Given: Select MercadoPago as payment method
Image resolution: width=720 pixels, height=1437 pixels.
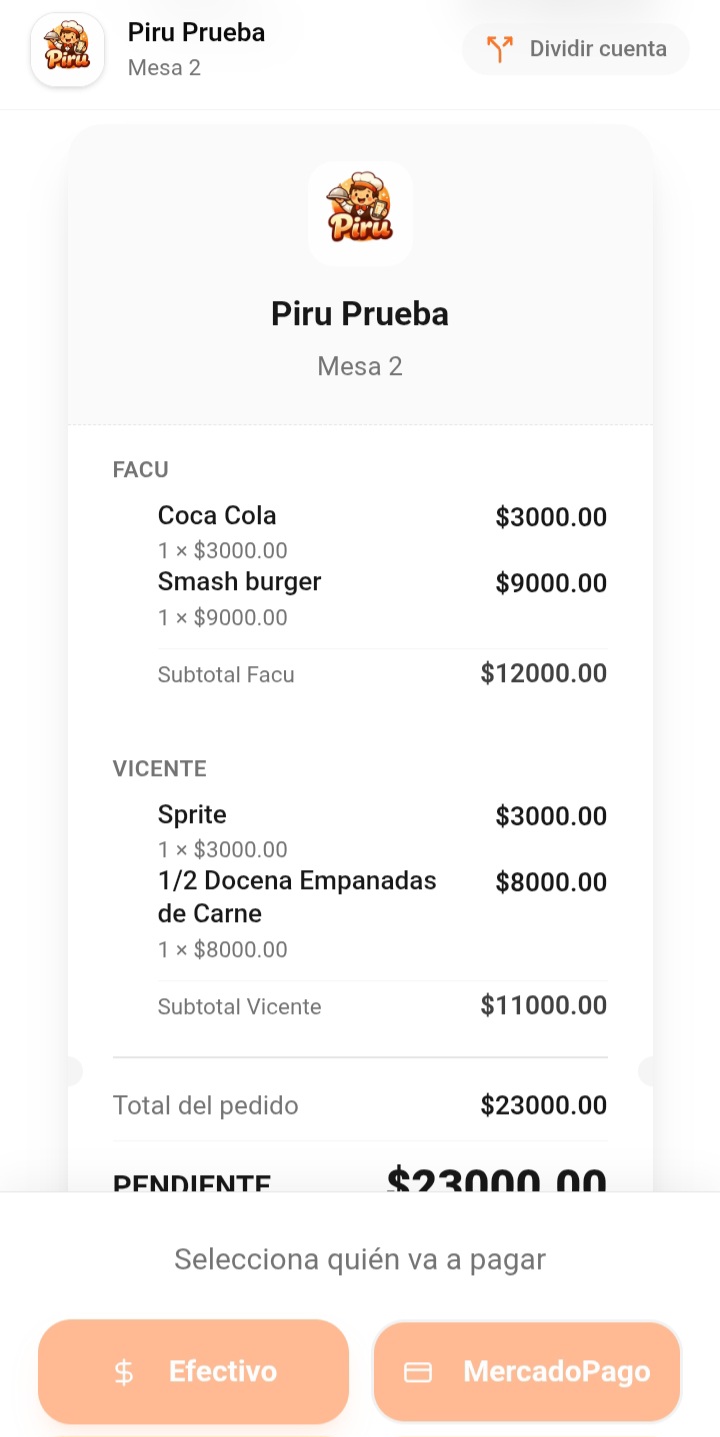Looking at the screenshot, I should (526, 1372).
